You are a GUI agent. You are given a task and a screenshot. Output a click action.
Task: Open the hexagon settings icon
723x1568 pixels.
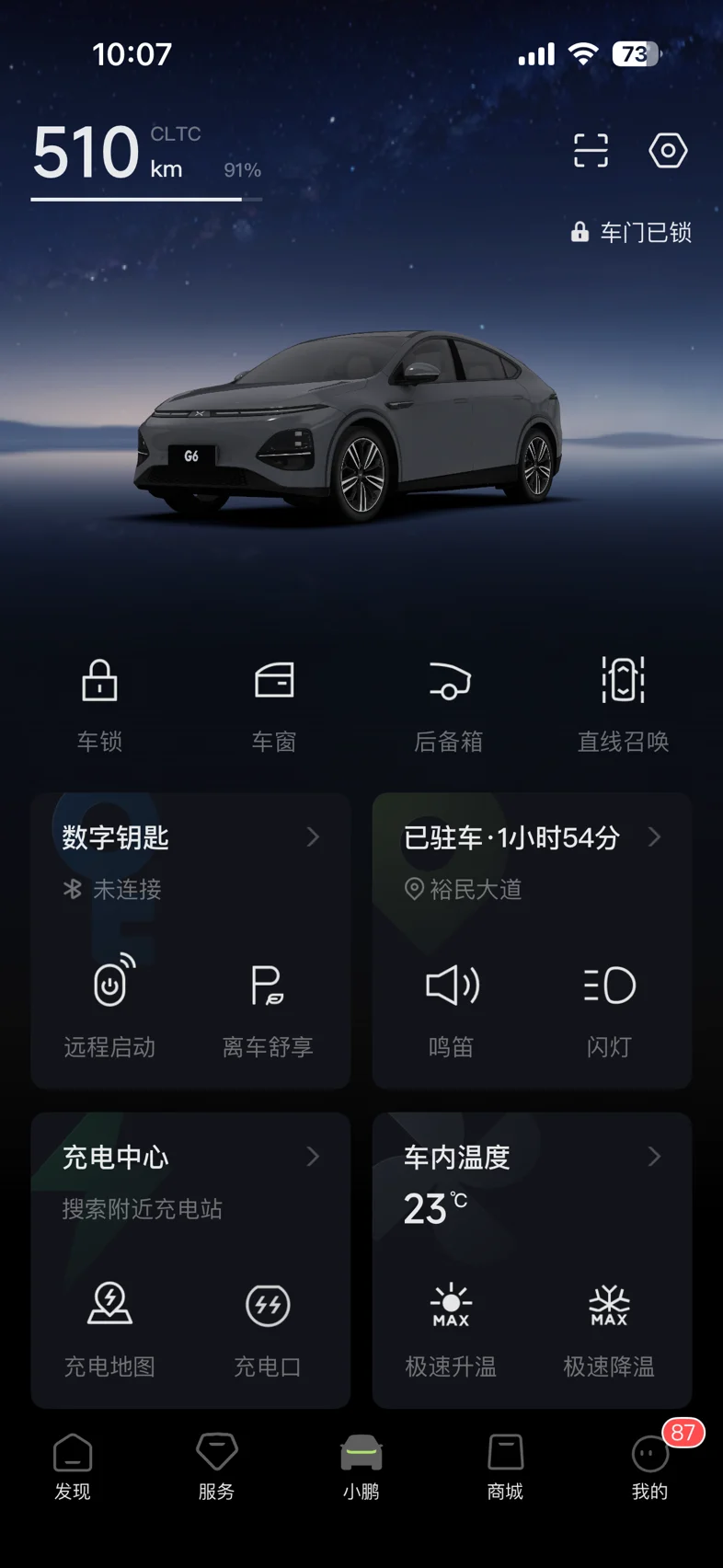(x=668, y=150)
